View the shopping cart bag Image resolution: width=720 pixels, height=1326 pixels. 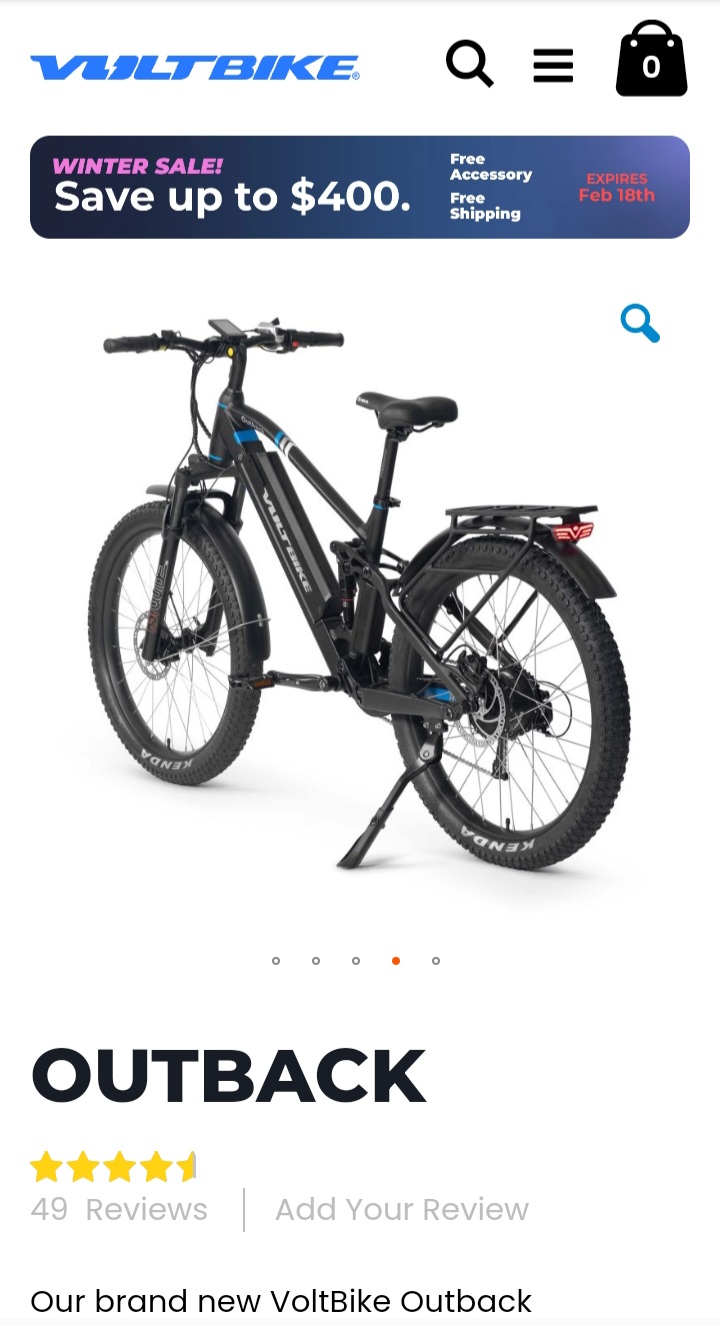point(651,60)
